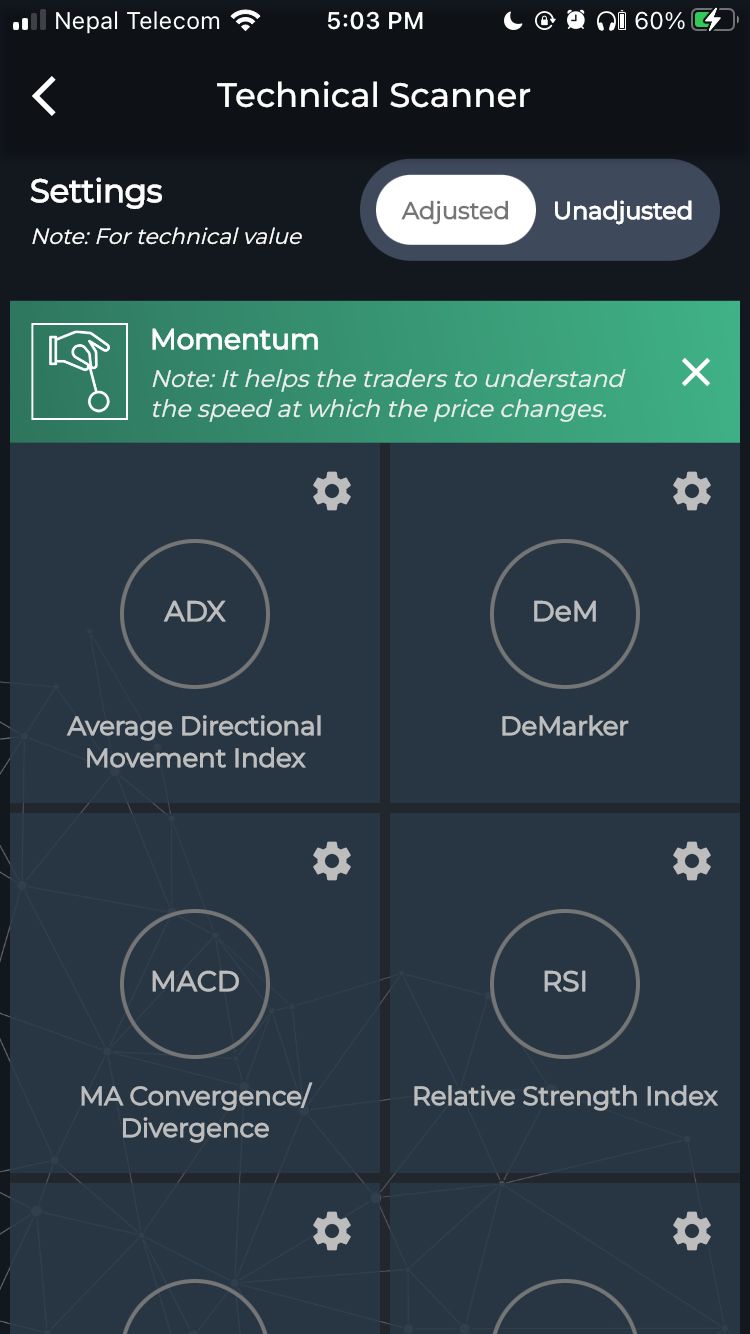Dismiss the Momentum banner
Viewport: 750px width, 1334px height.
[x=695, y=372]
